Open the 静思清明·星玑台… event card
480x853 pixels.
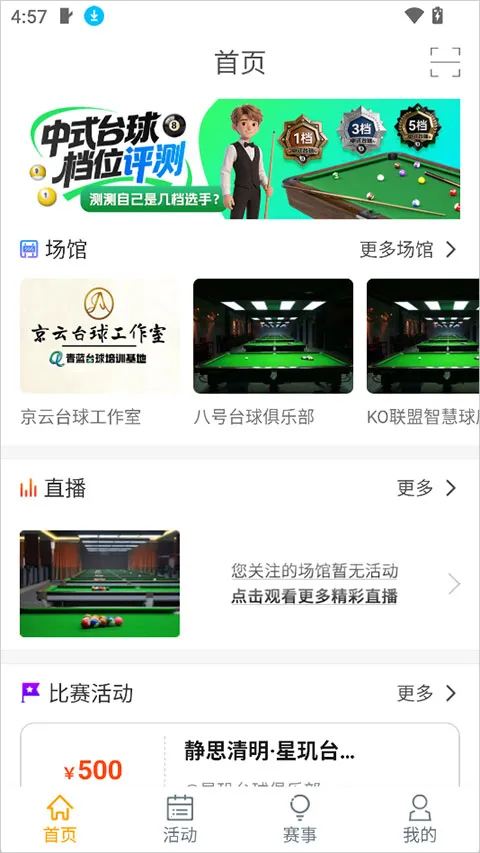coord(240,755)
